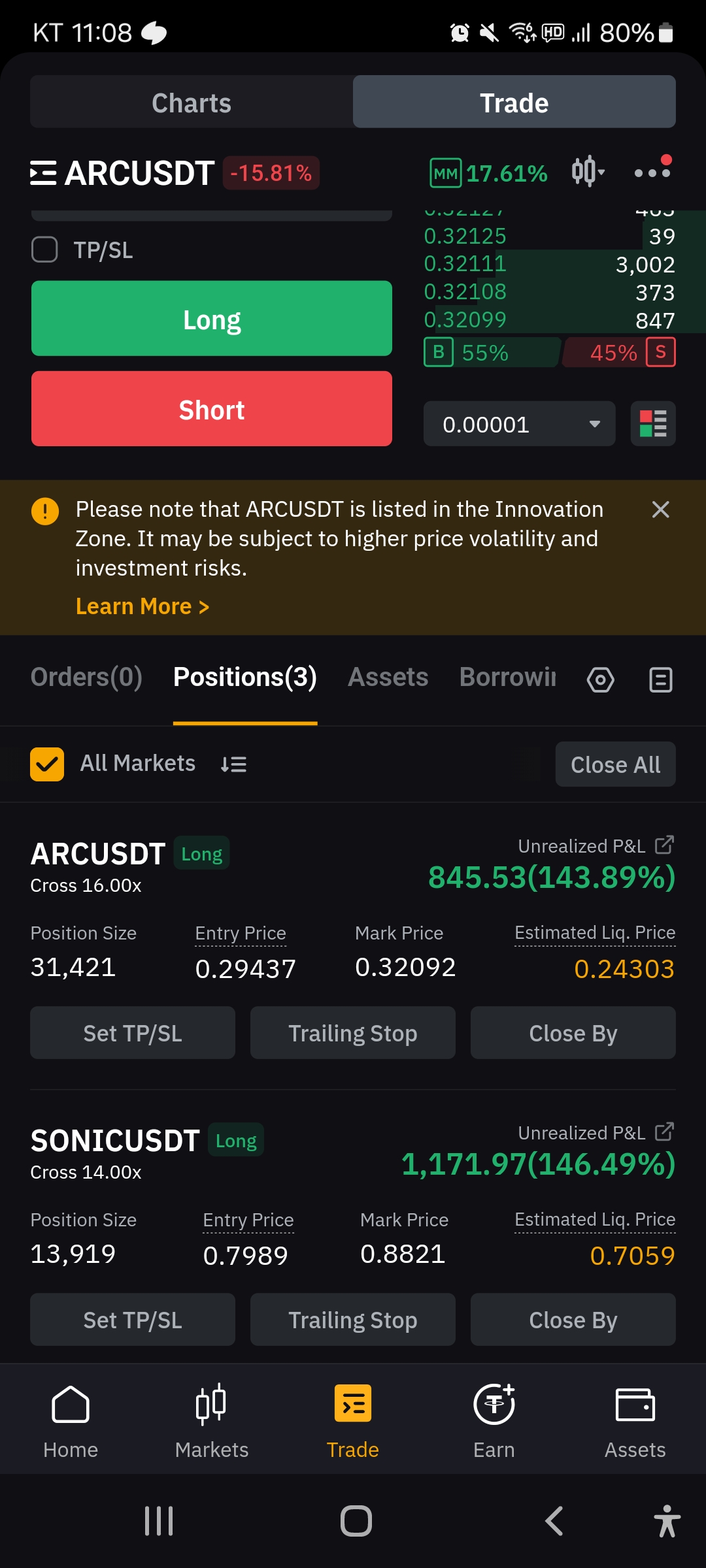This screenshot has height=1568, width=706.
Task: Change the order book layout view
Action: 653,424
